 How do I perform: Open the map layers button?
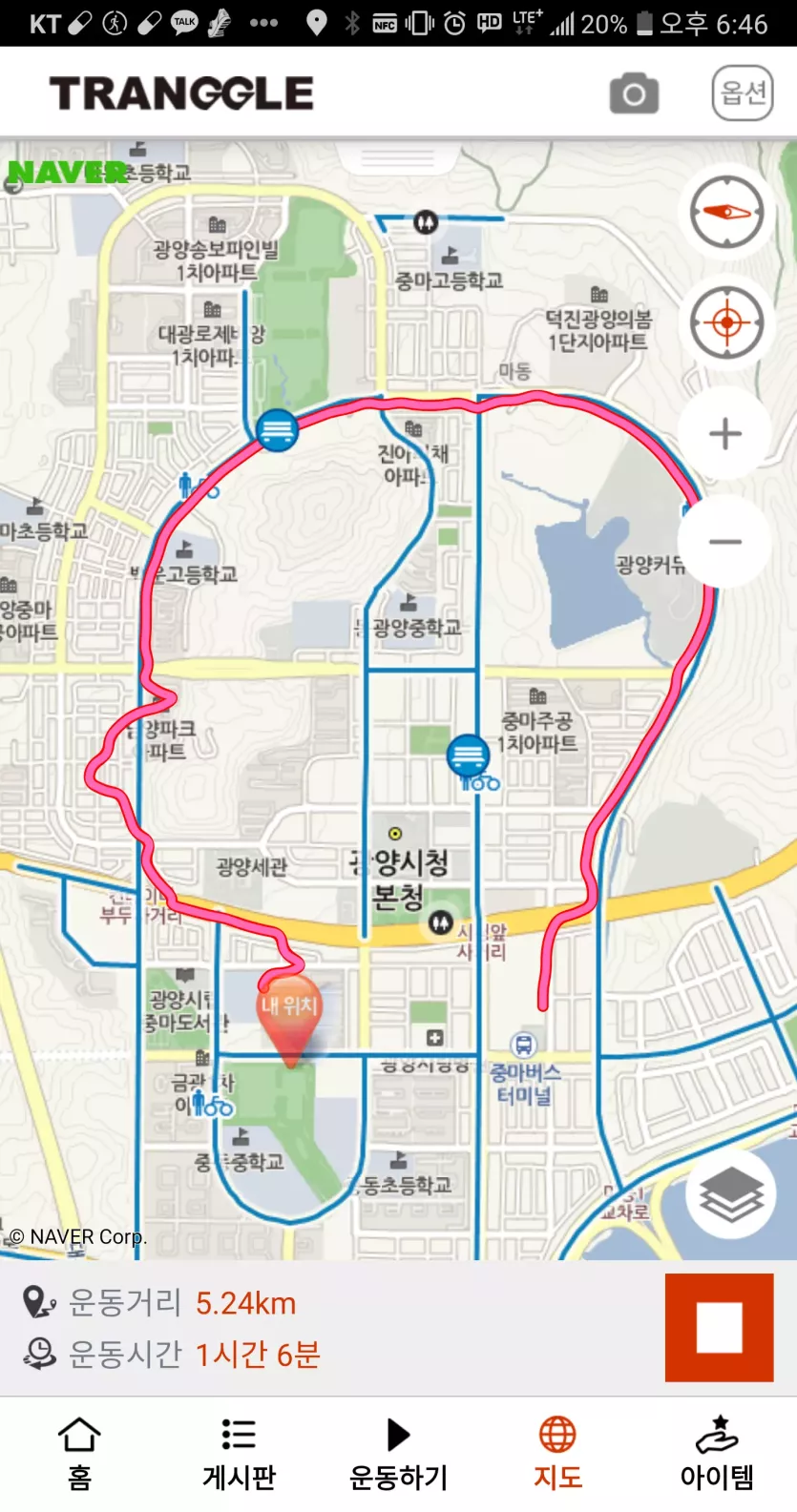tap(731, 1193)
